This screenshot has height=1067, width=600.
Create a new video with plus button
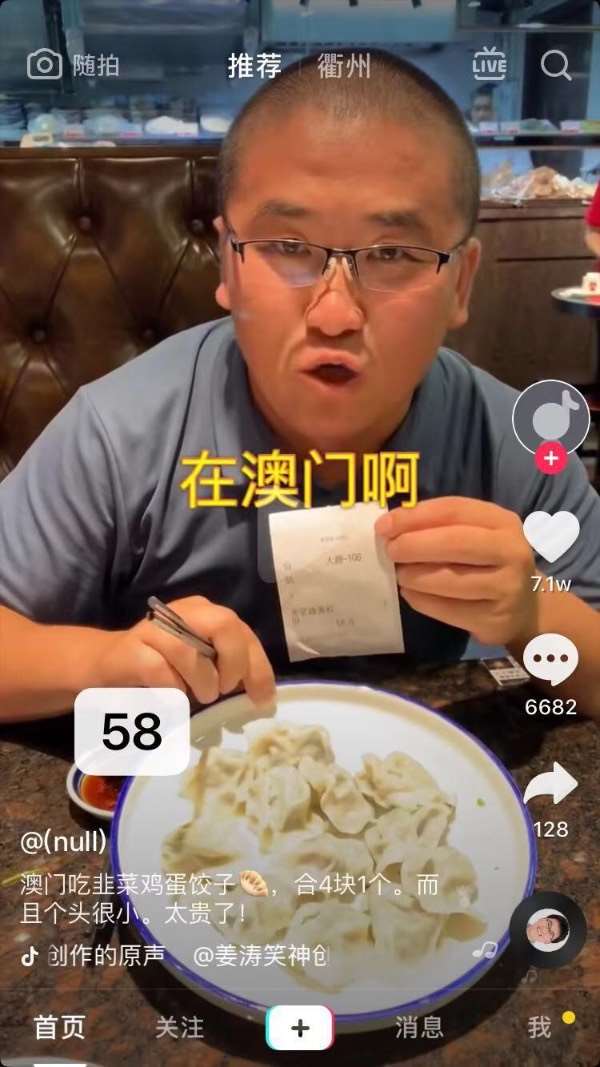(x=300, y=1027)
